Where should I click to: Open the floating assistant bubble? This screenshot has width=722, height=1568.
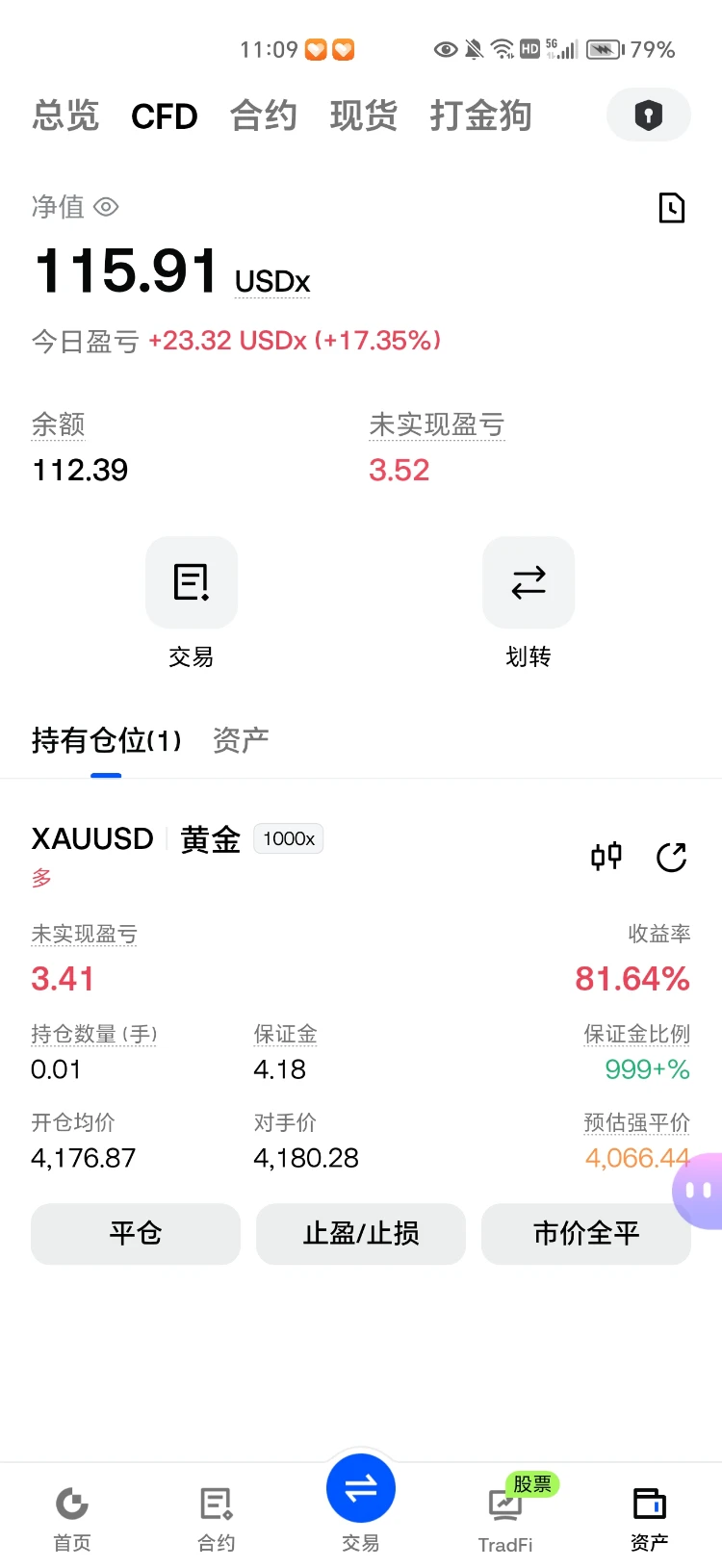pyautogui.click(x=698, y=1191)
